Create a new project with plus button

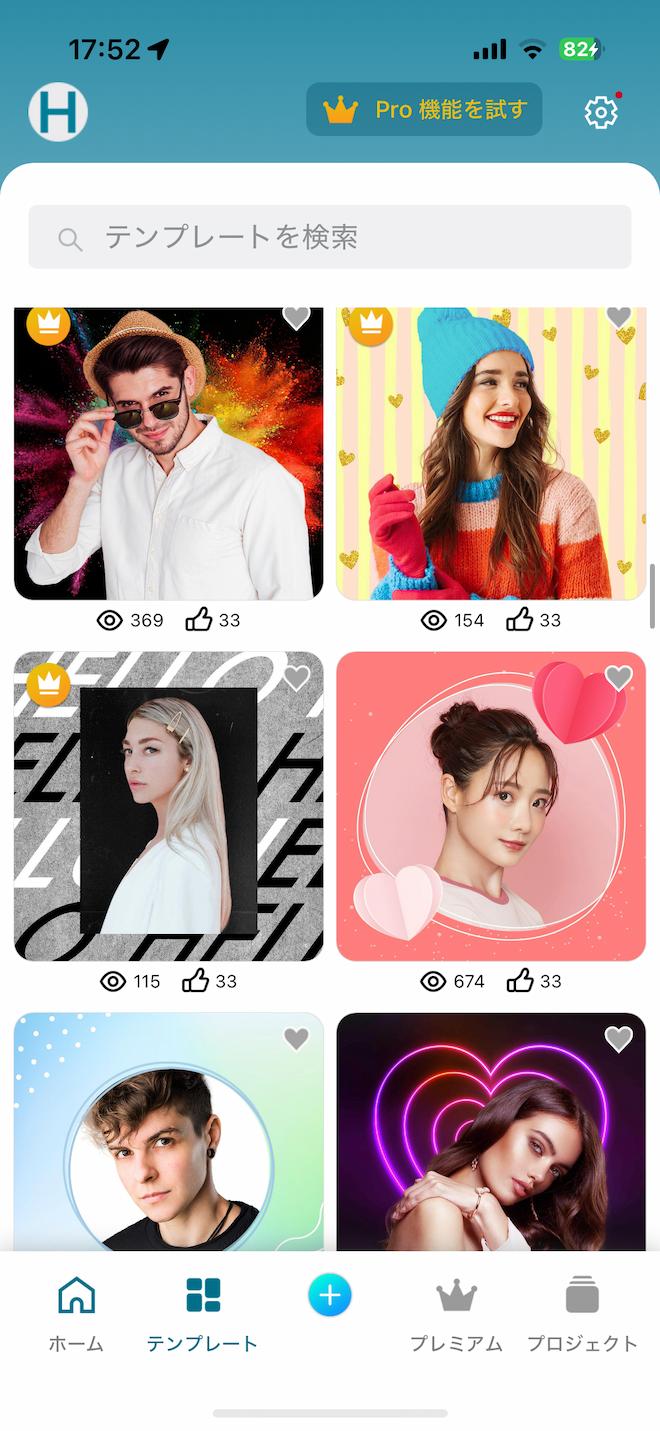coord(330,1296)
